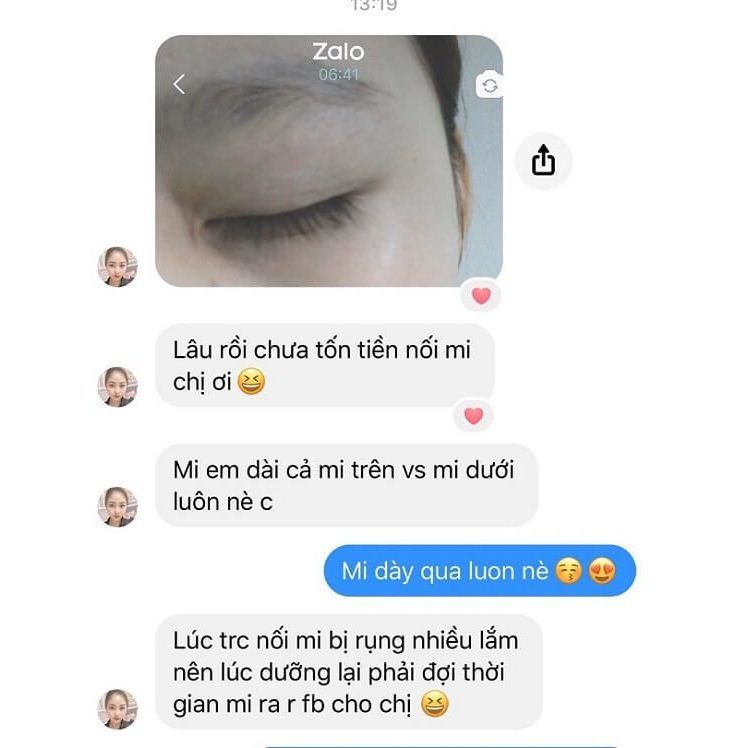The width and height of the screenshot is (748, 748).
Task: Tap heart reaction on 'Lâu rồi chưa tốn tiền' message
Action: (x=473, y=415)
